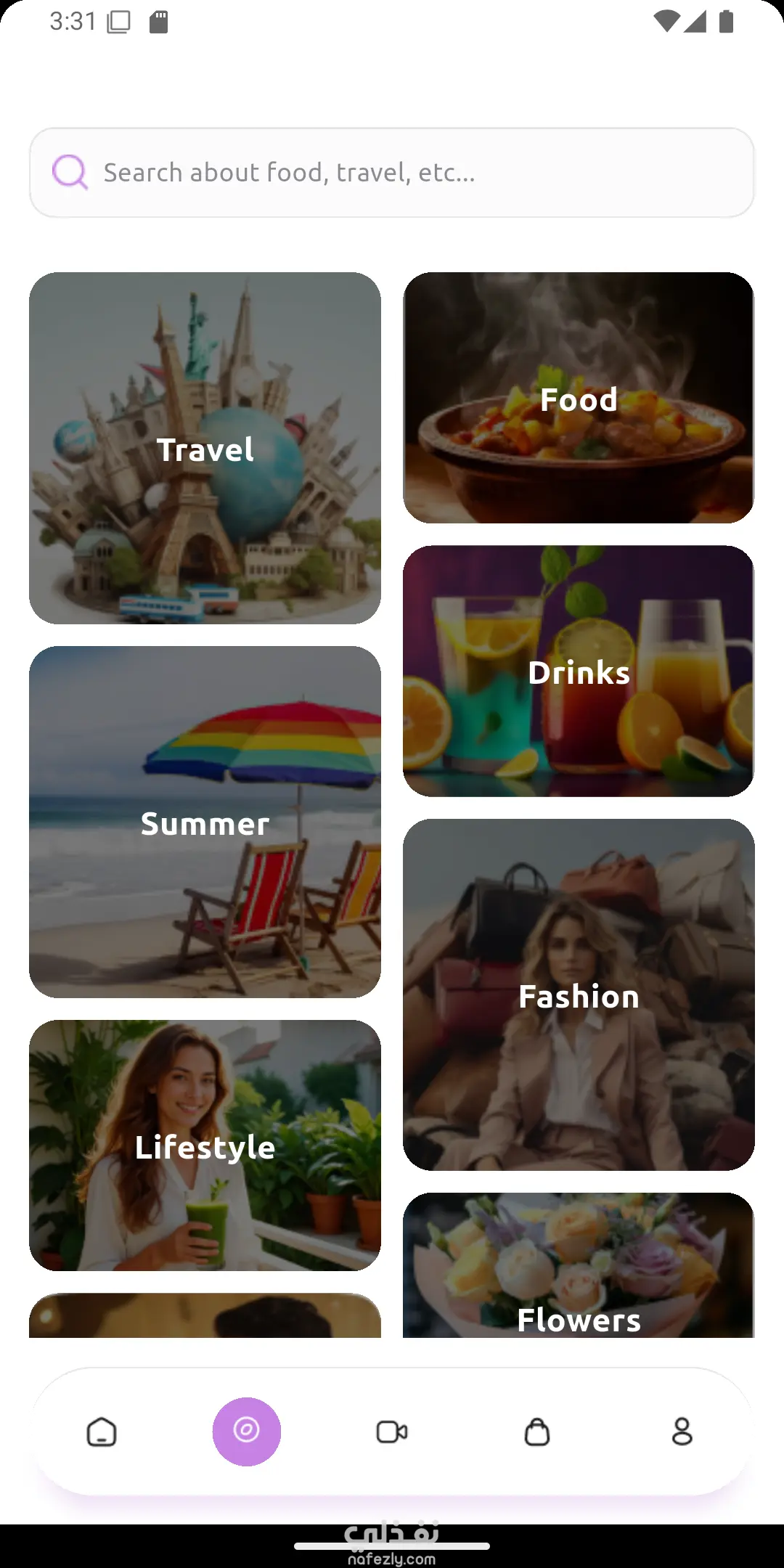Open the Lifestyle category tile
This screenshot has height=1568, width=784.
205,1146
